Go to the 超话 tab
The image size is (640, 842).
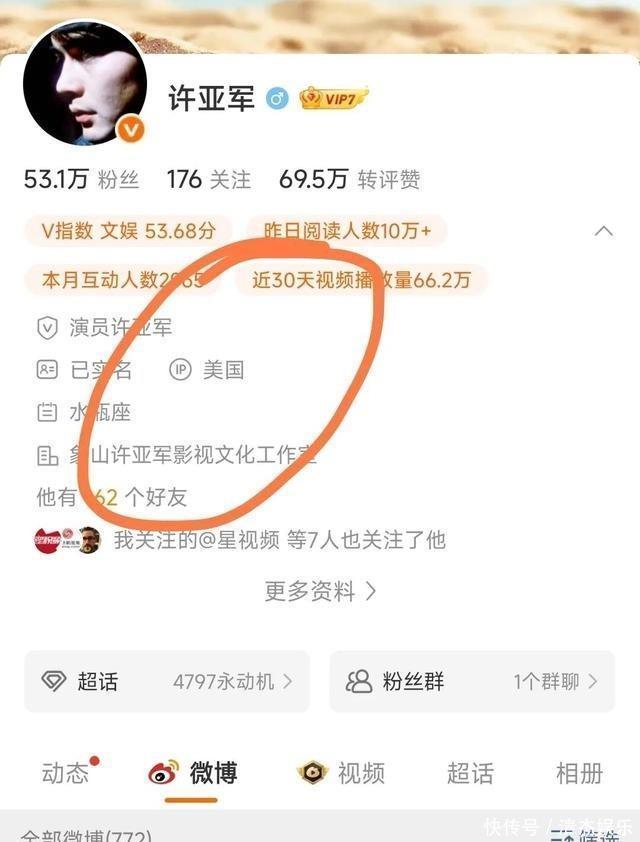click(x=470, y=773)
